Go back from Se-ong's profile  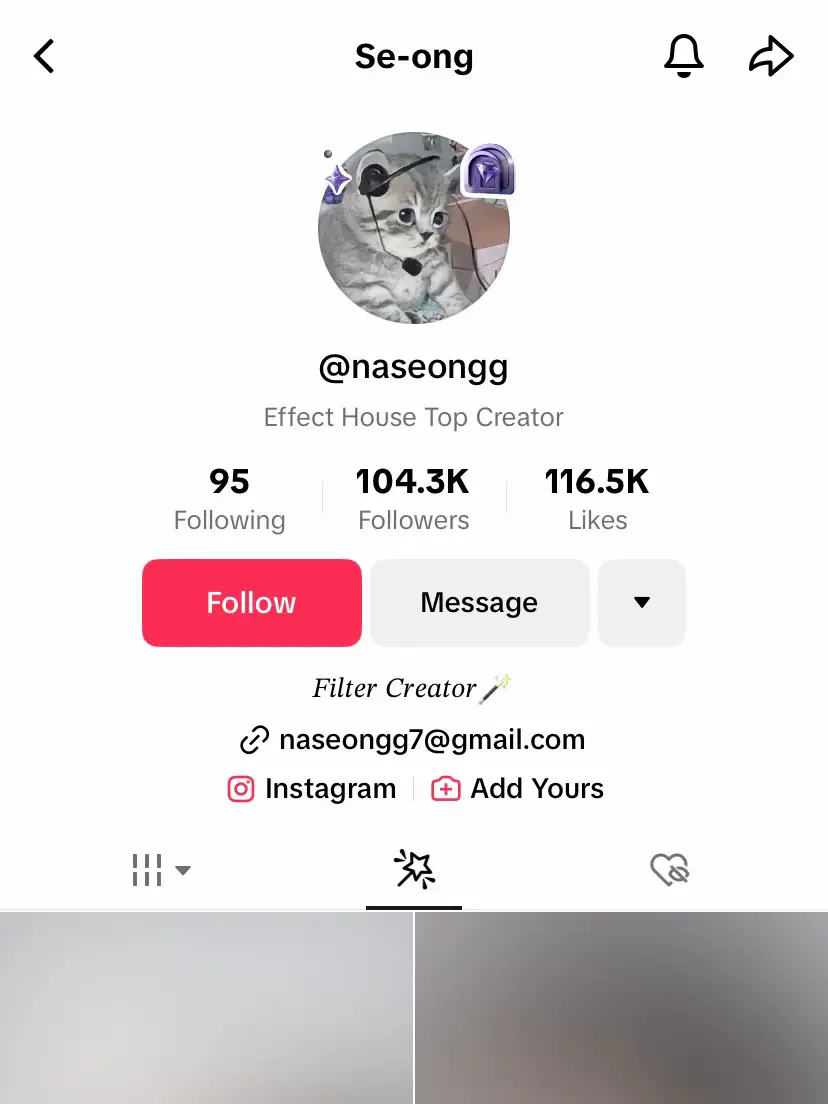[x=44, y=57]
